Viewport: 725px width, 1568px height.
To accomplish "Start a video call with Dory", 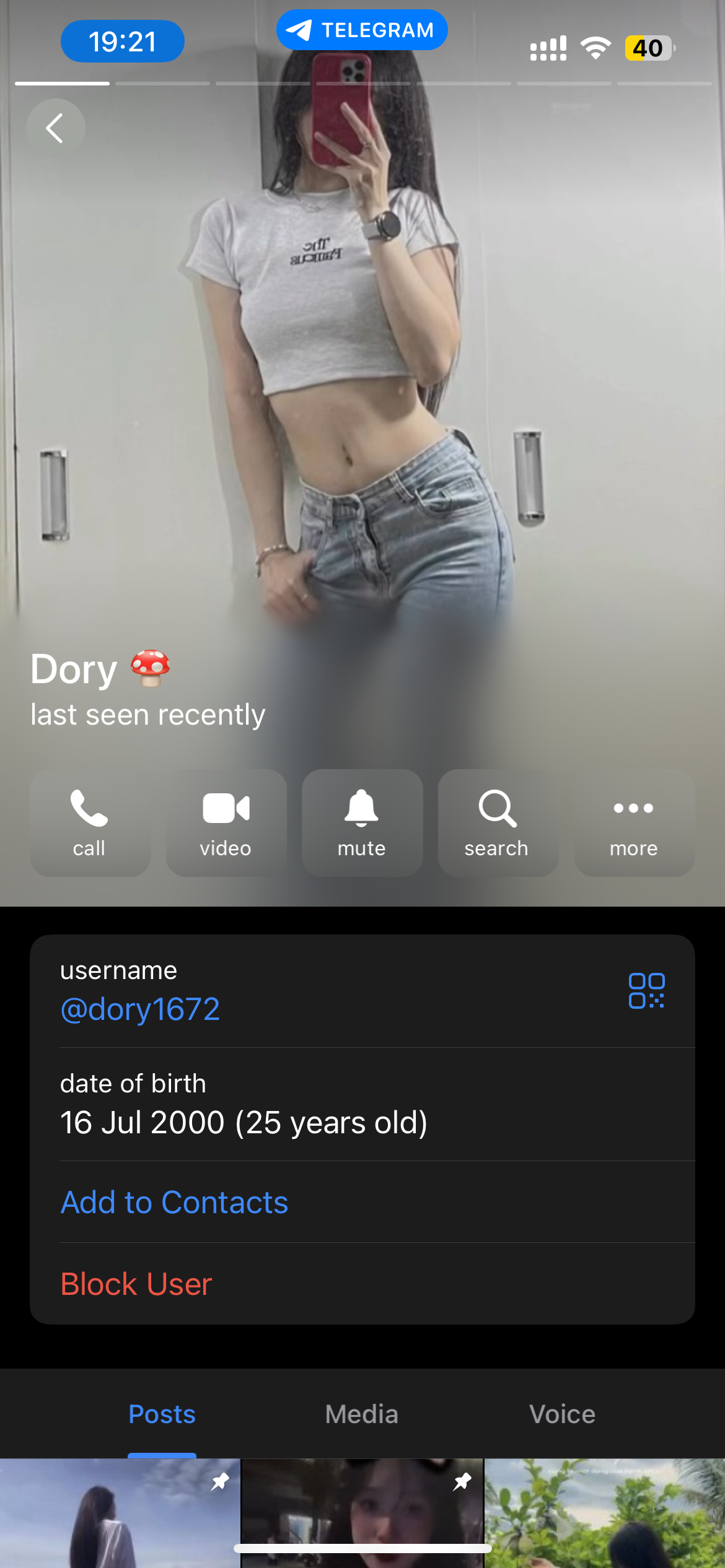I will [226, 822].
